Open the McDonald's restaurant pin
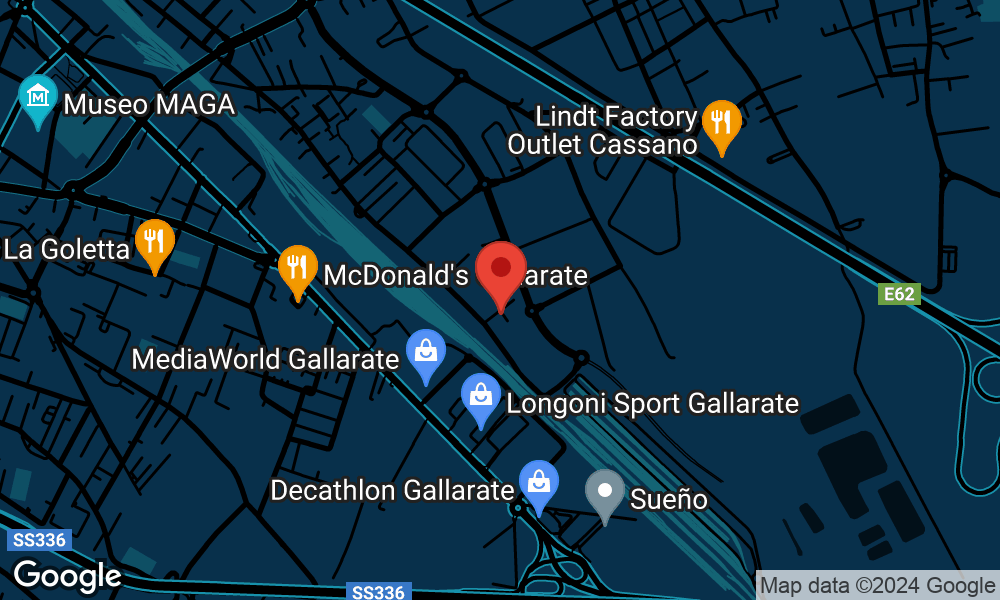This screenshot has width=1000, height=600. 297,268
